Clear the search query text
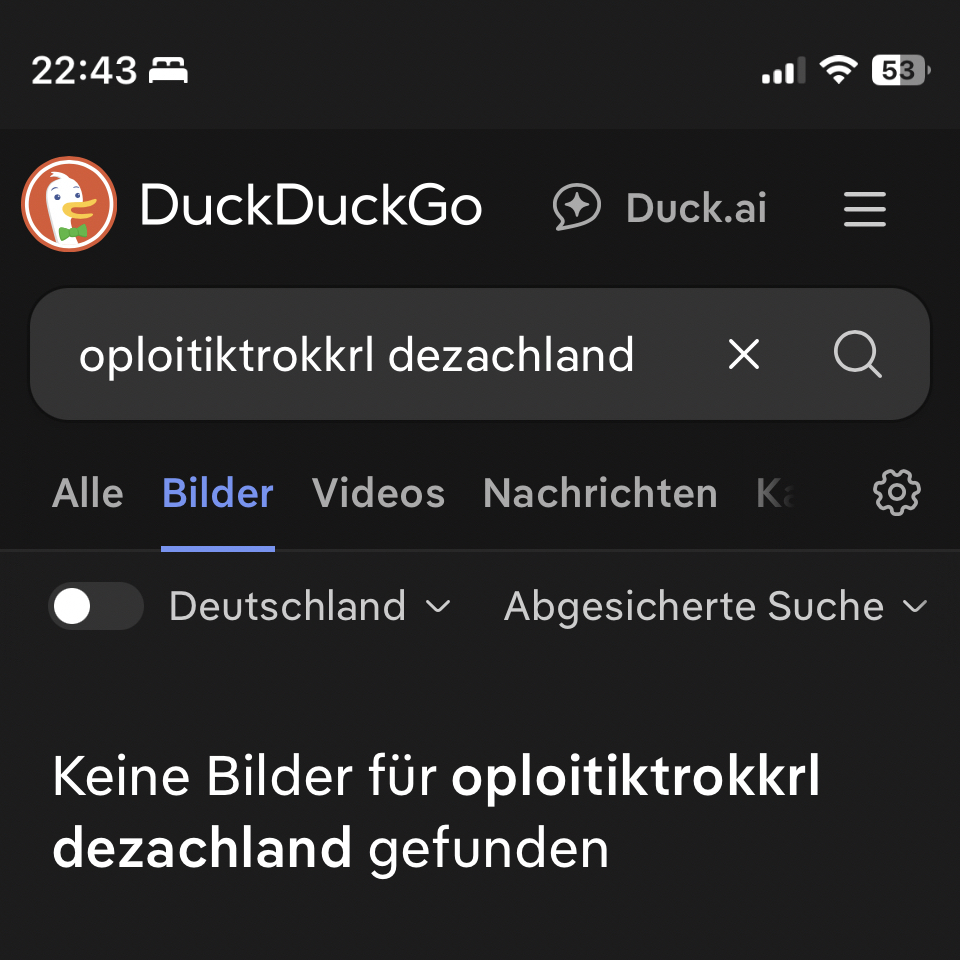Image resolution: width=960 pixels, height=960 pixels. [743, 354]
